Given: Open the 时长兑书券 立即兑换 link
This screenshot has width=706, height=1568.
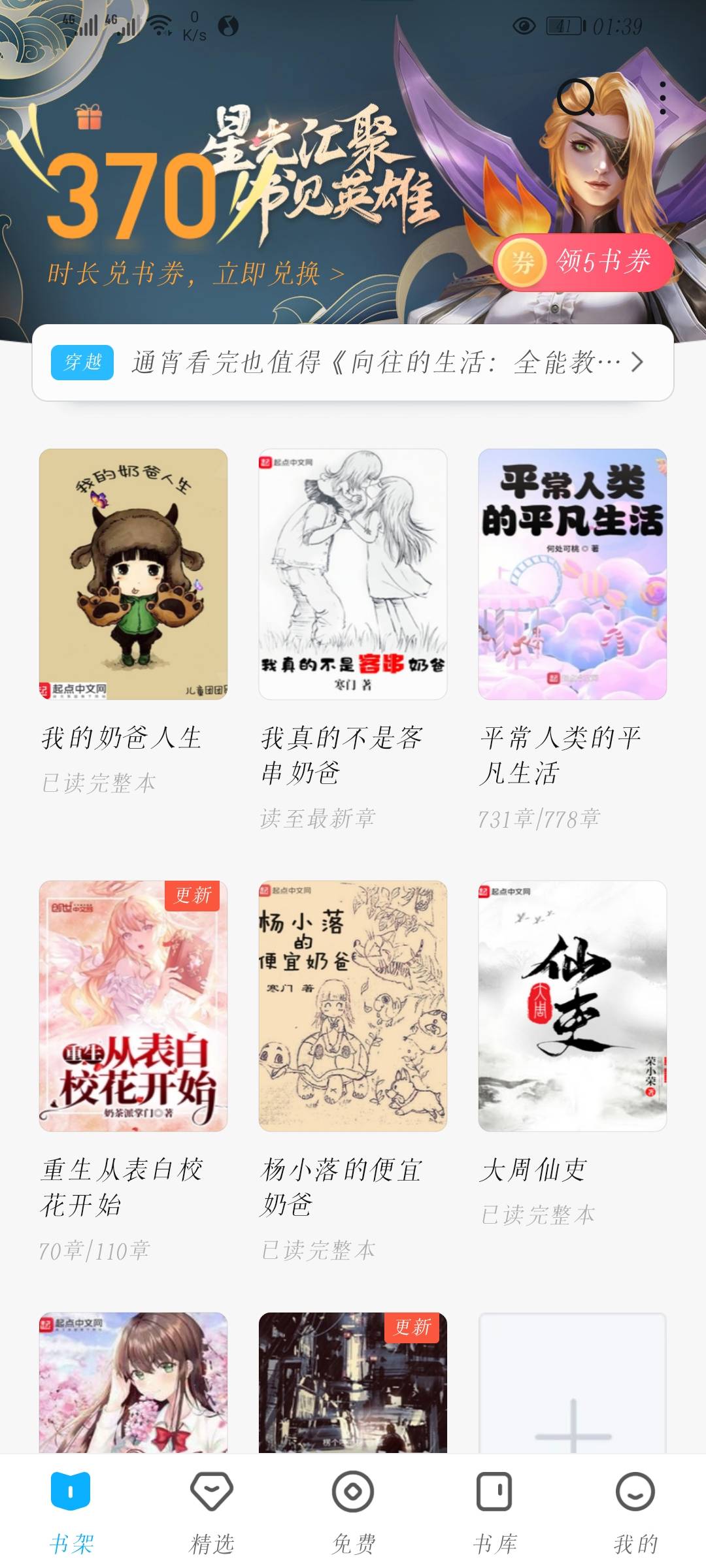Looking at the screenshot, I should (x=196, y=274).
